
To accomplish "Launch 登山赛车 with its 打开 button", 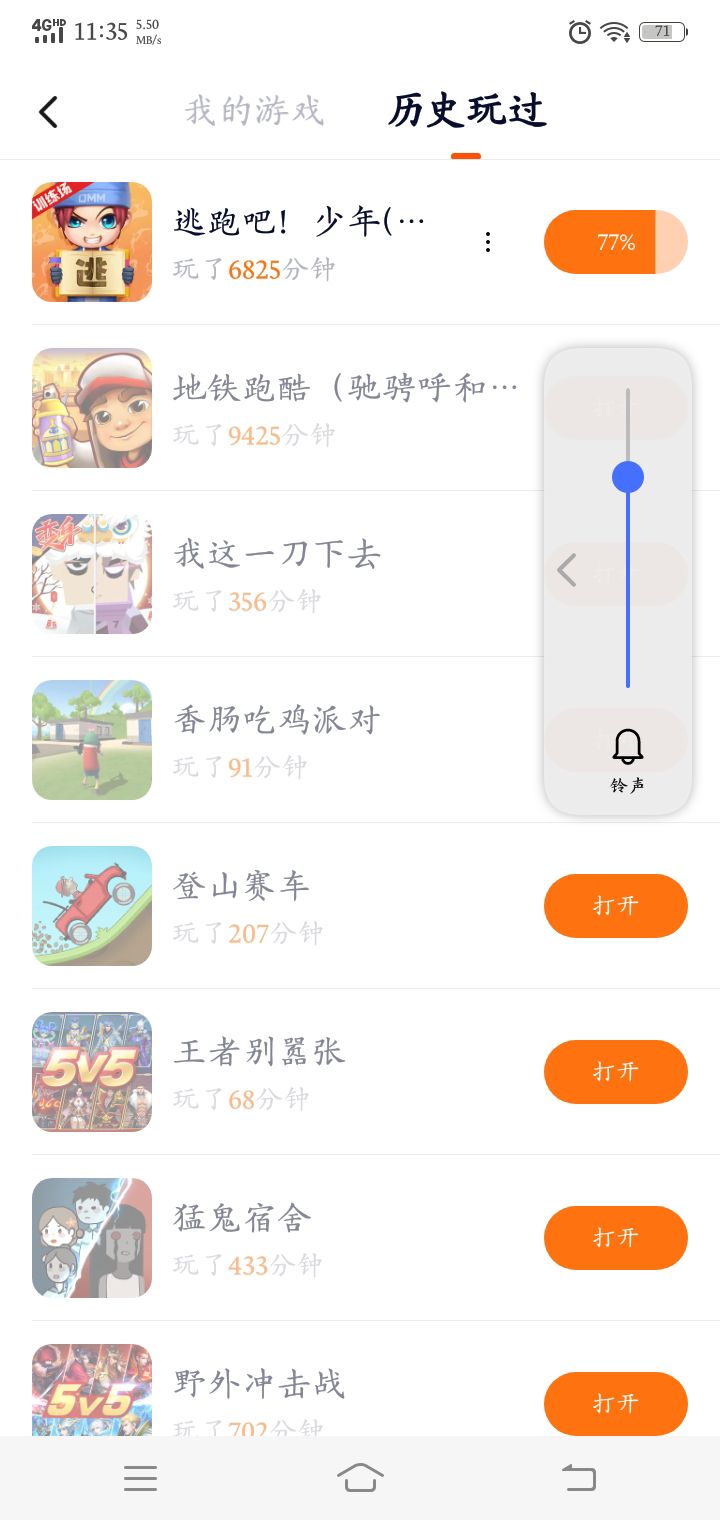I will 615,906.
